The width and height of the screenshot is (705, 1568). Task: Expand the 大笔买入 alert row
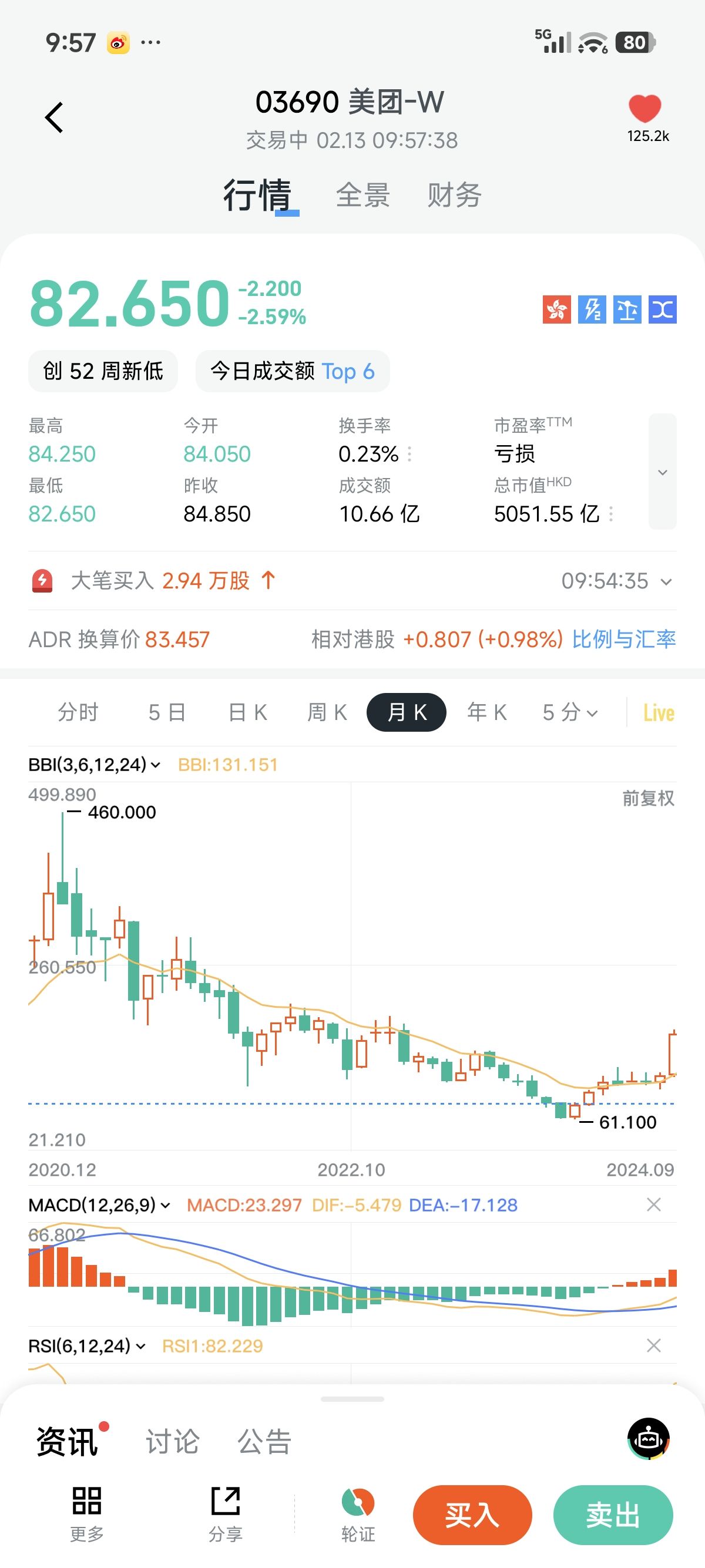click(x=666, y=581)
